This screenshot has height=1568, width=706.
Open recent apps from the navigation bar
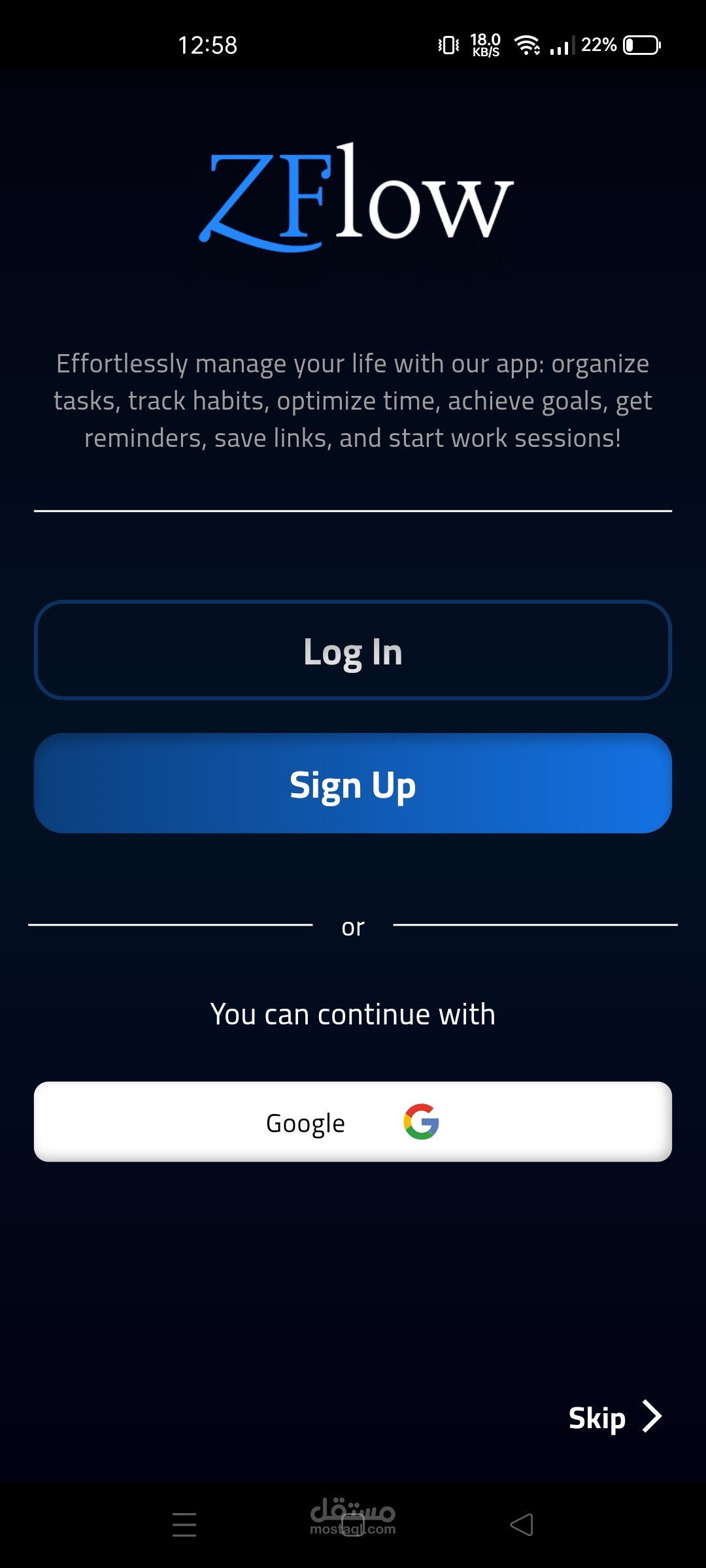point(184,1525)
